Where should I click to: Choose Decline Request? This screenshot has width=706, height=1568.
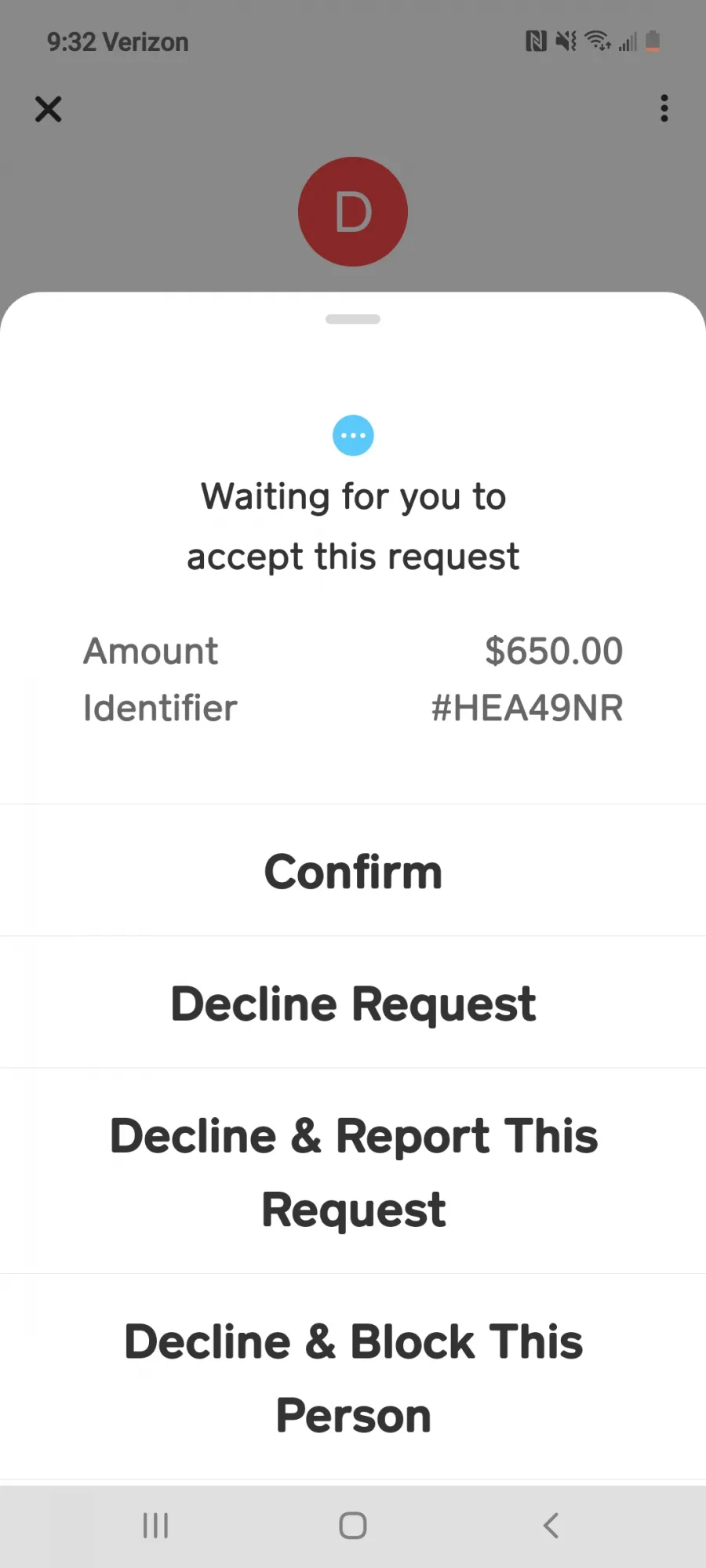tap(353, 1002)
